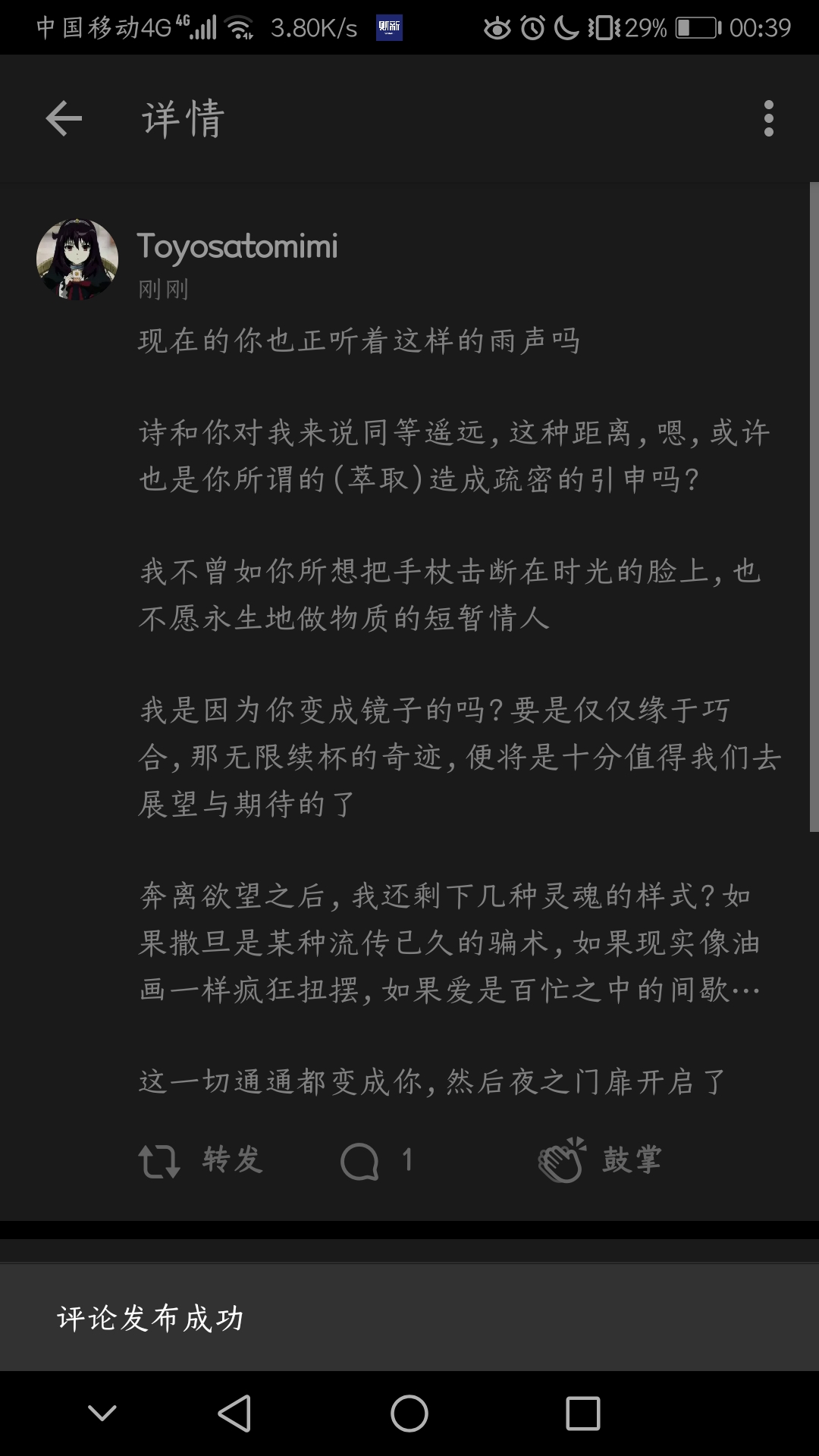
Task: Hide the navigation bar with the down arrow
Action: click(x=102, y=1414)
